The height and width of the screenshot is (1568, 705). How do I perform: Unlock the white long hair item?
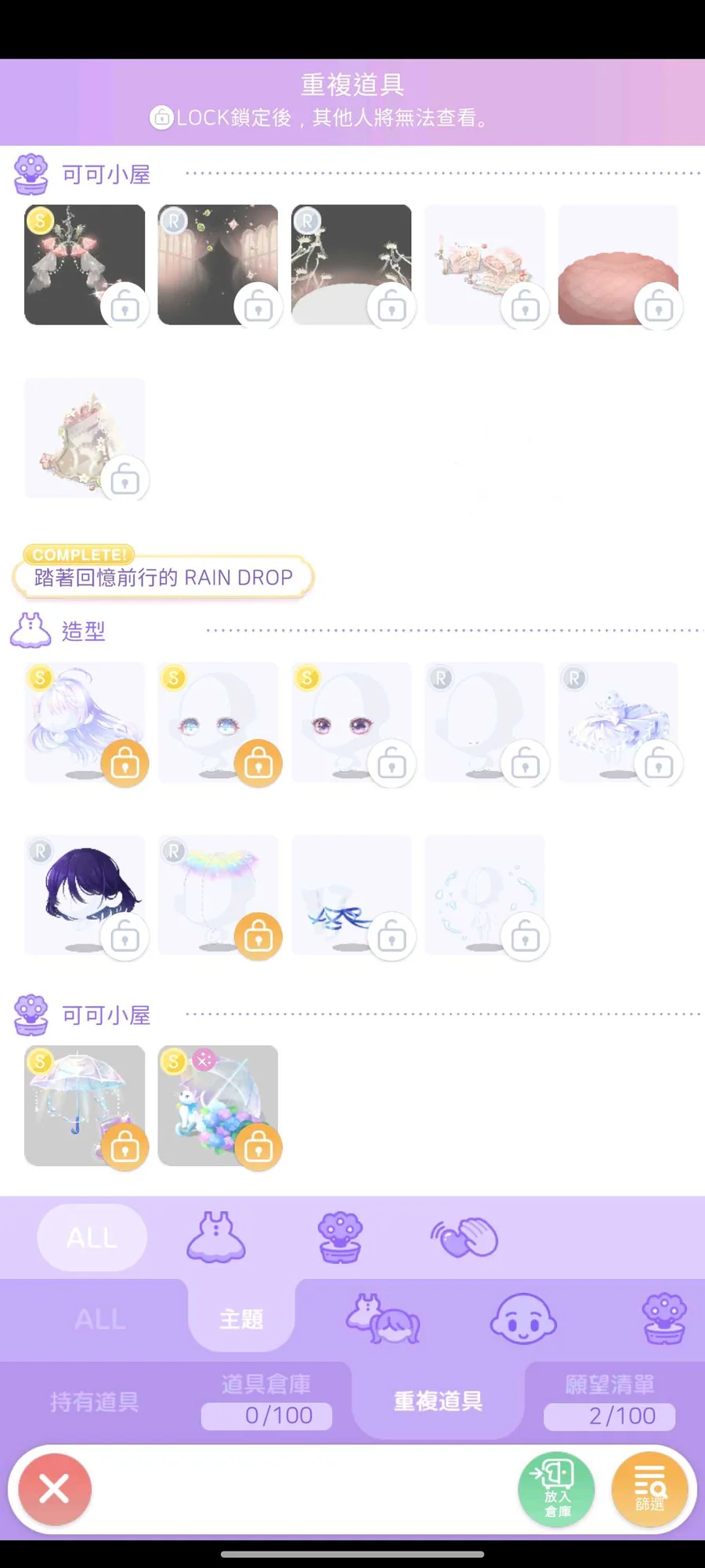coord(125,763)
